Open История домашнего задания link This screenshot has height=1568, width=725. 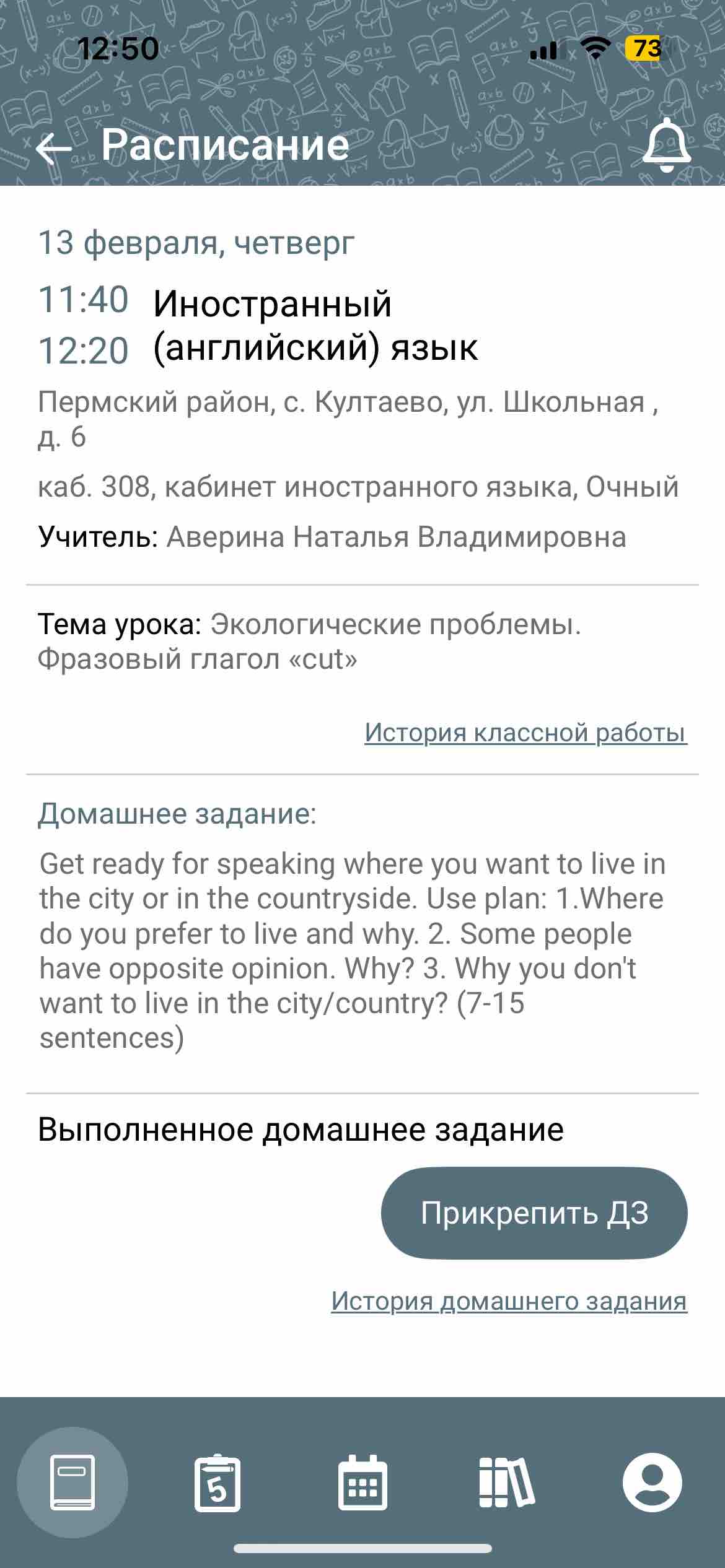click(509, 1301)
